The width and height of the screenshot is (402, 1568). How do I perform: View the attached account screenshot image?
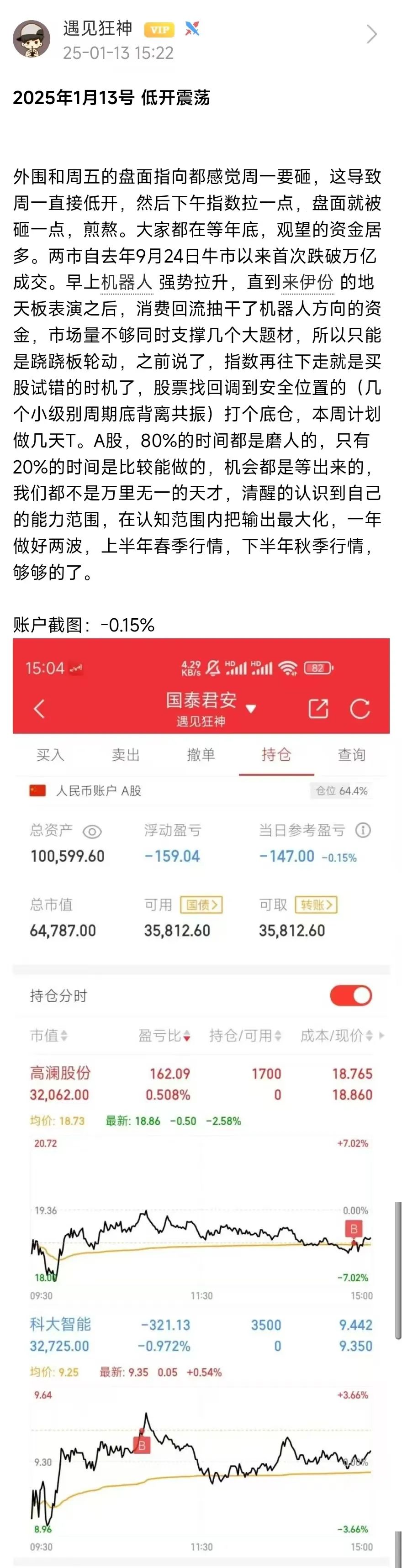[x=201, y=1102]
